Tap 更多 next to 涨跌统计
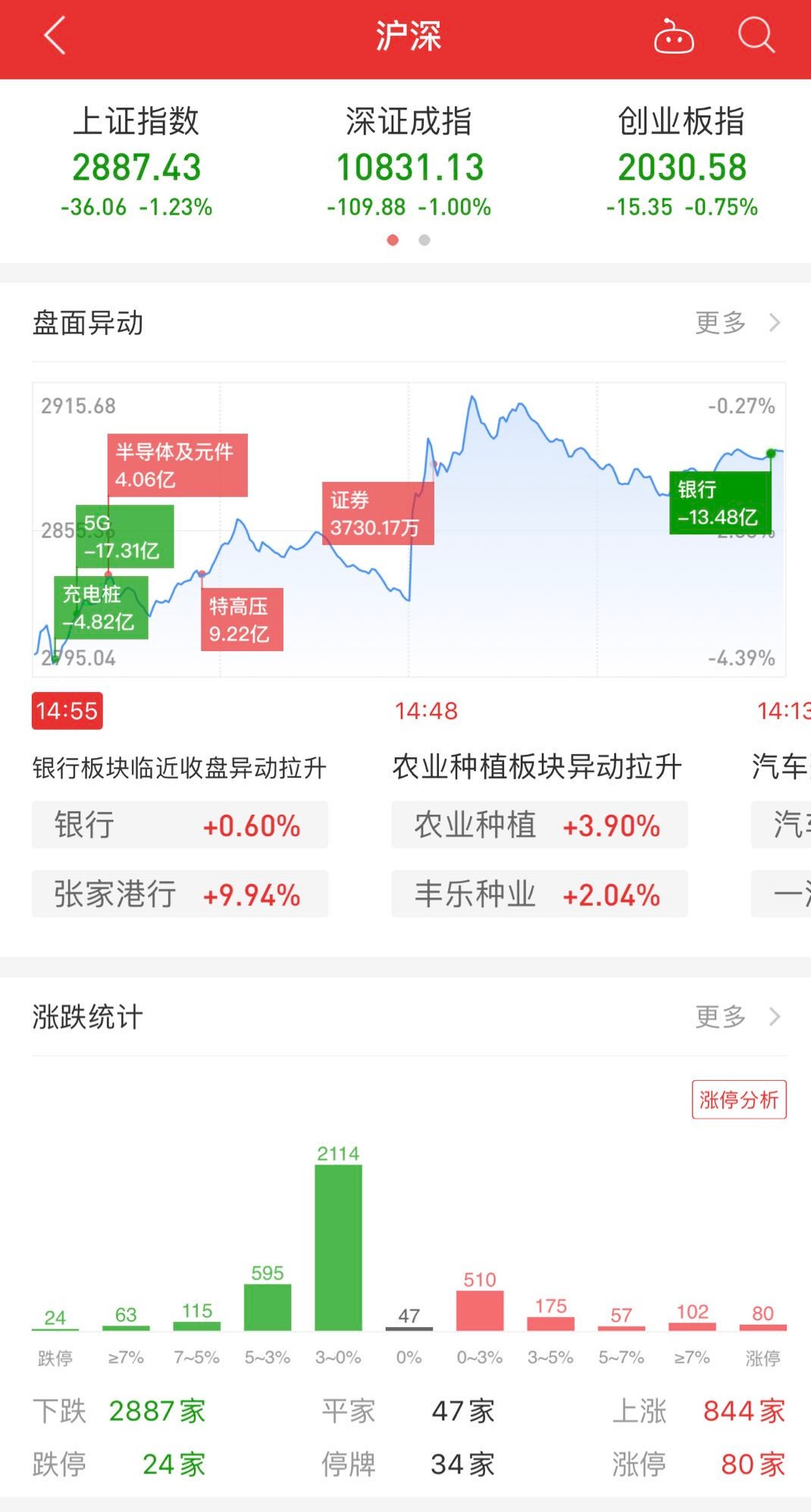This screenshot has height=1512, width=811. coord(737,1016)
